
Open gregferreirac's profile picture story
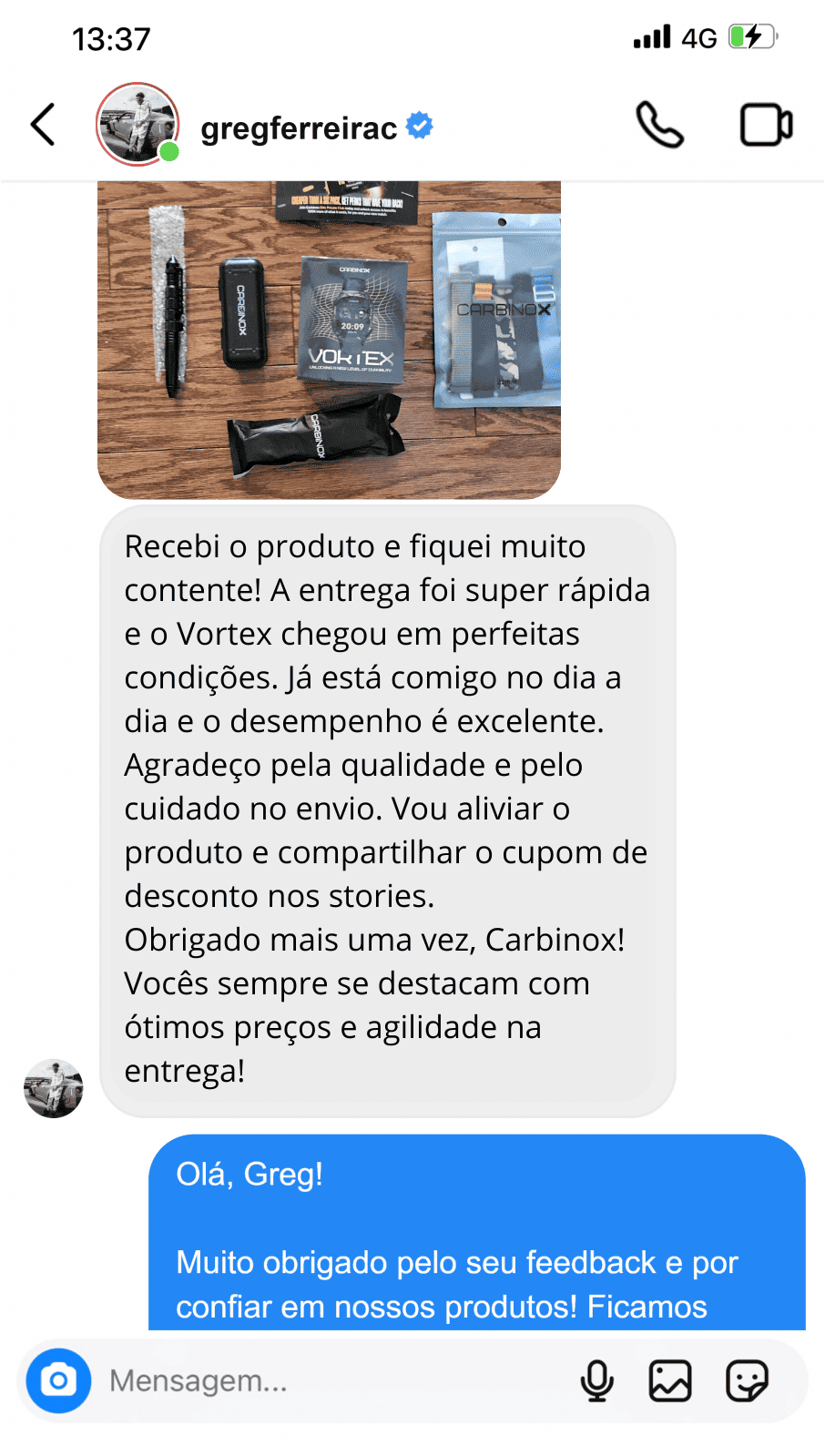coord(137,125)
